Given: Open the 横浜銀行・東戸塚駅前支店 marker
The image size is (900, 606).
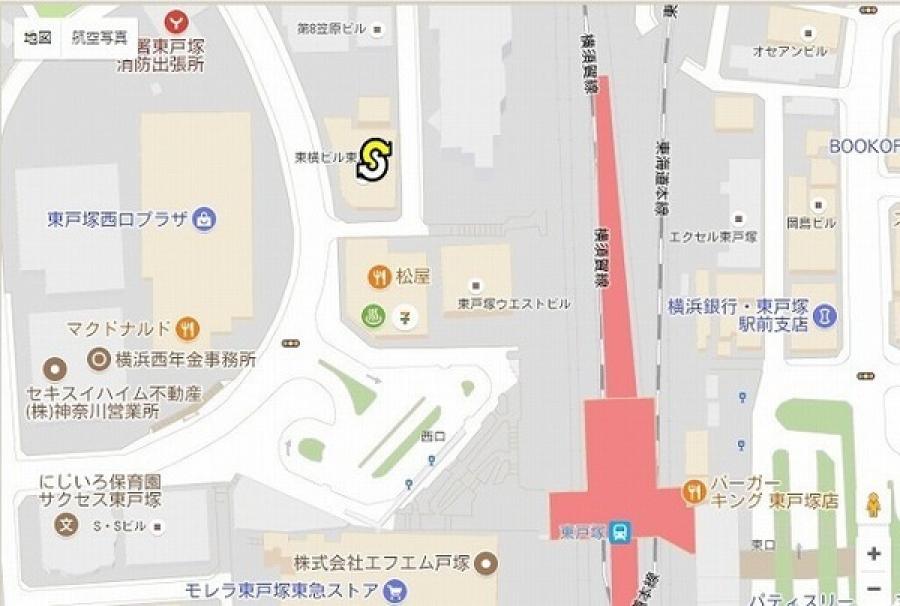Looking at the screenshot, I should 826,316.
